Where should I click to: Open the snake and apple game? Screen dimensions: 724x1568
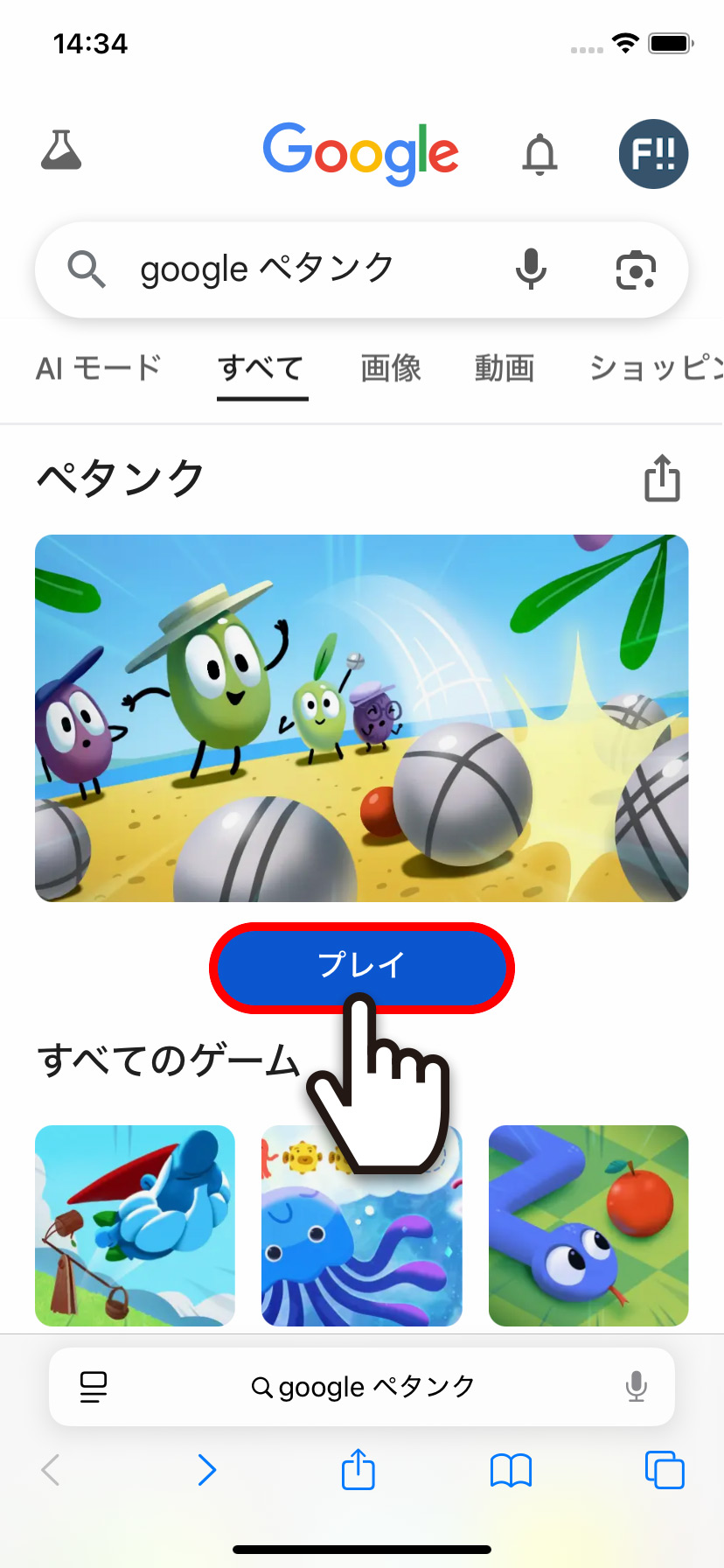point(588,1225)
